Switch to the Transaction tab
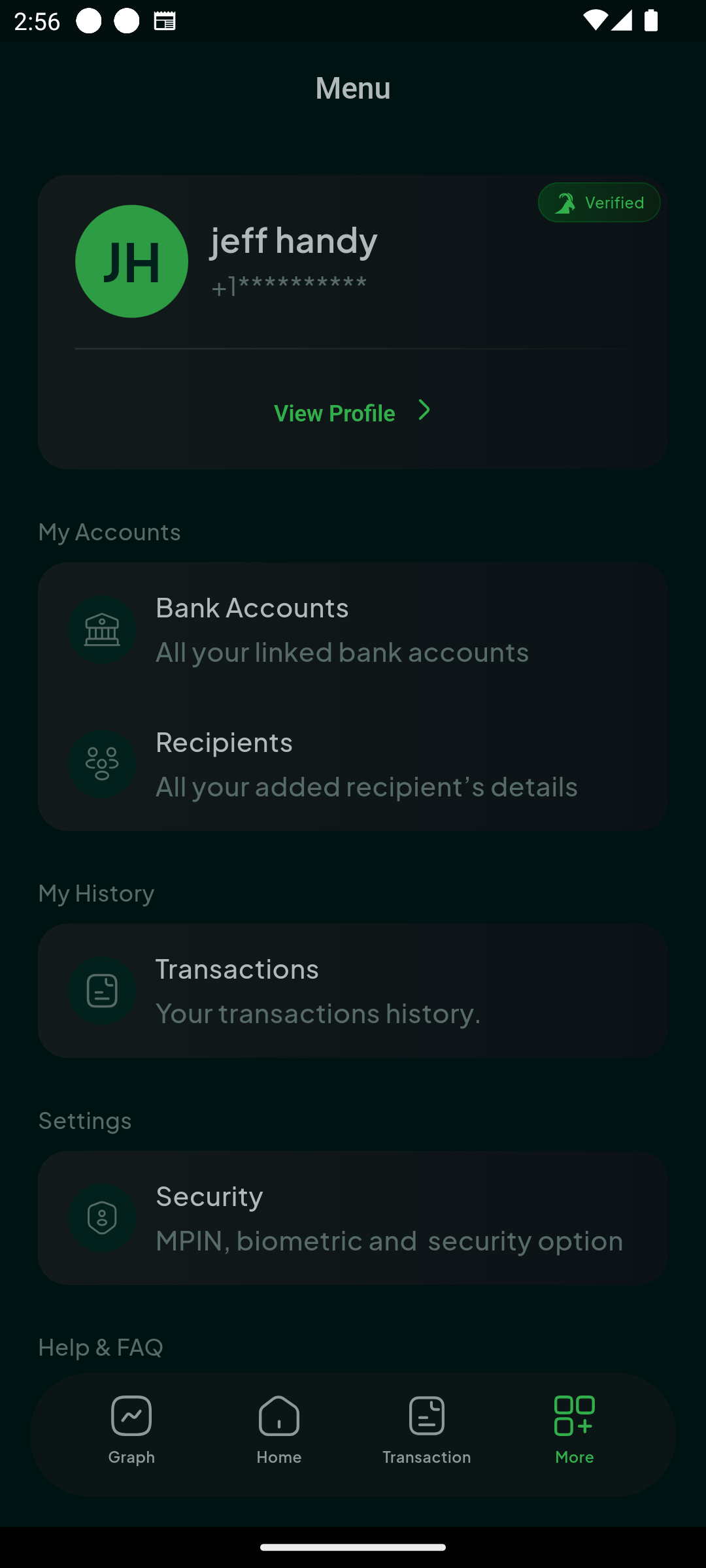The height and width of the screenshot is (1568, 706). [x=426, y=1429]
